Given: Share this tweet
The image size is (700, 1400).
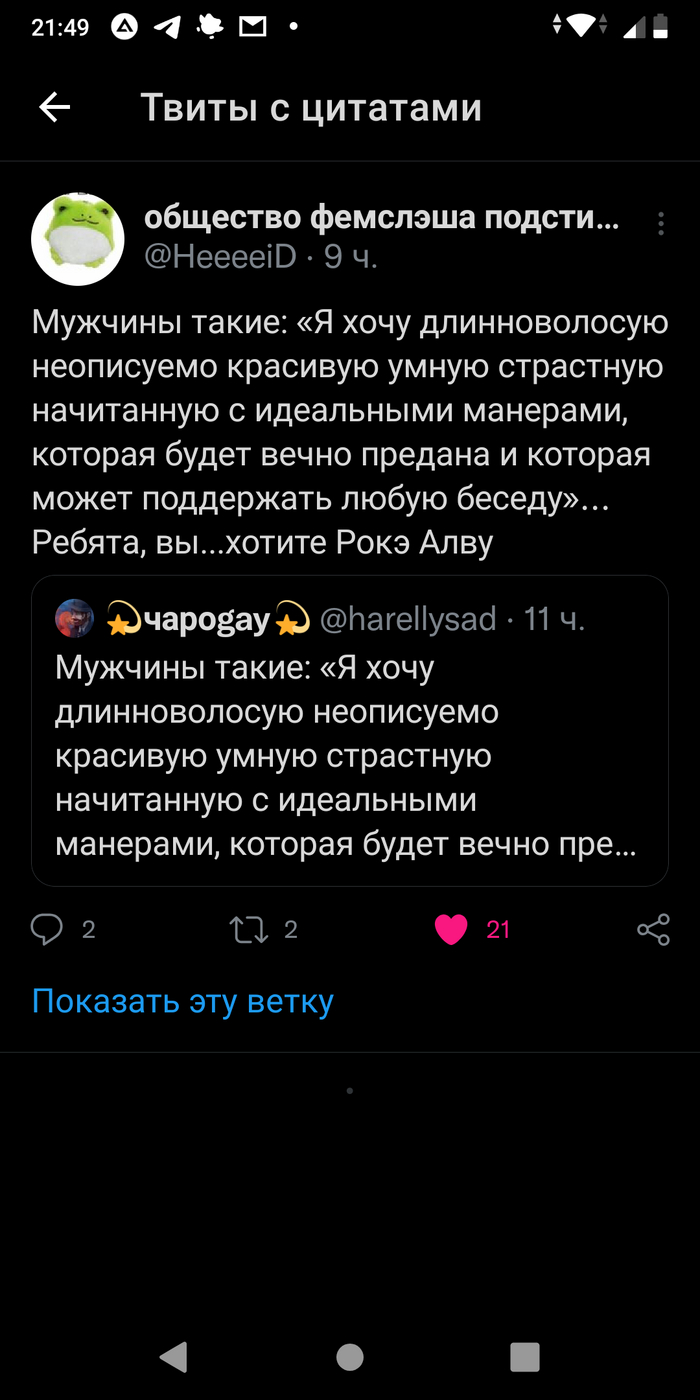Looking at the screenshot, I should coord(653,930).
